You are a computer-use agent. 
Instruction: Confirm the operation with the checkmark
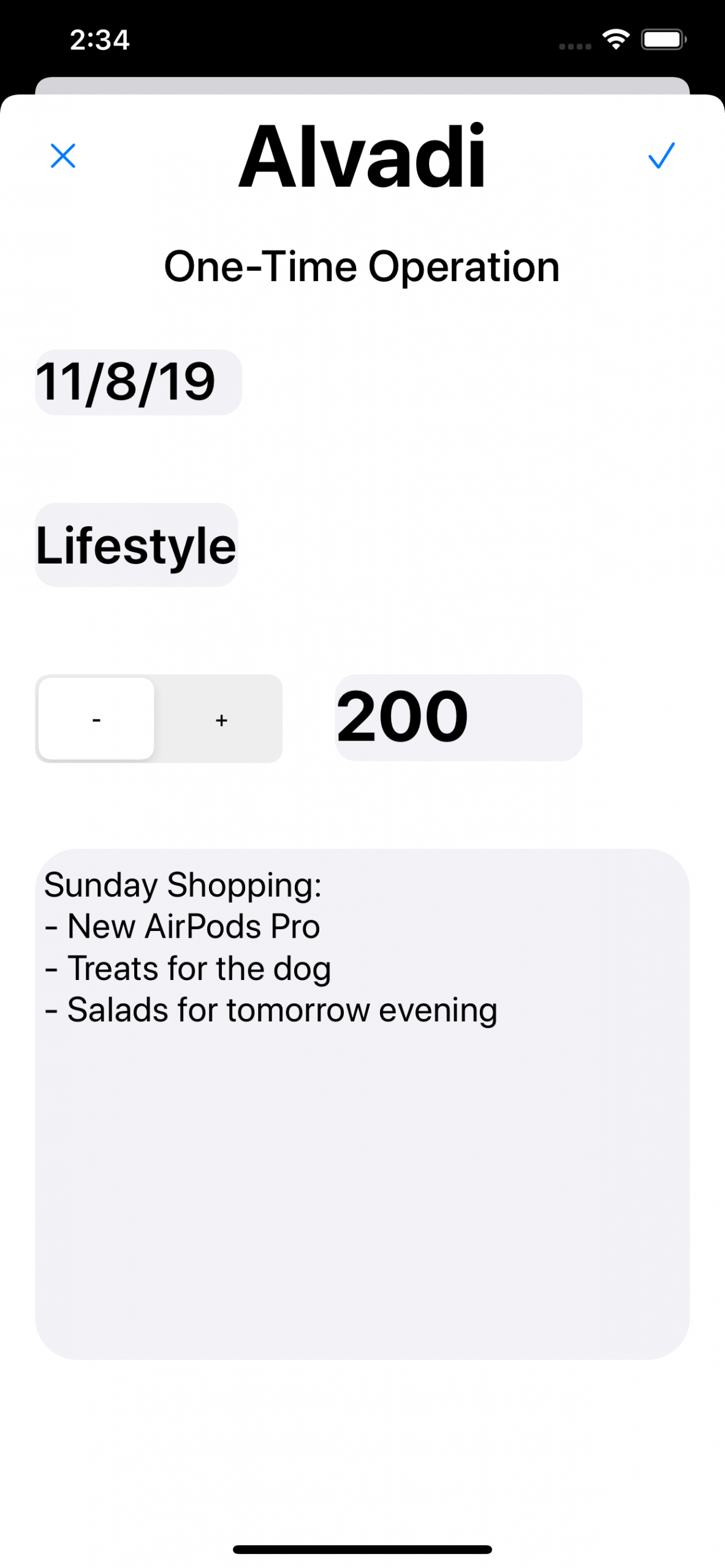pos(661,155)
